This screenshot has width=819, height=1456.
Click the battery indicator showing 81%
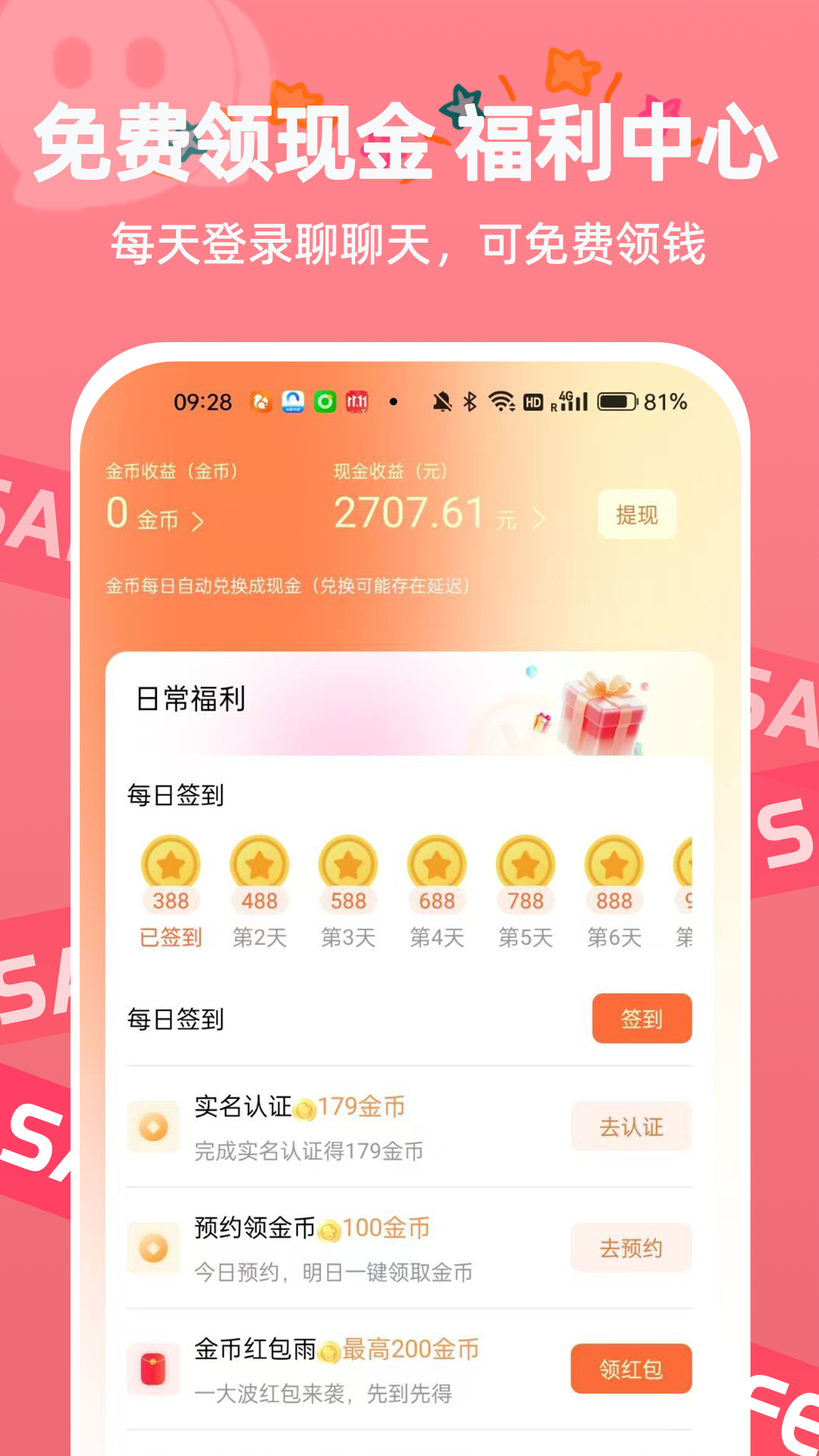click(618, 402)
